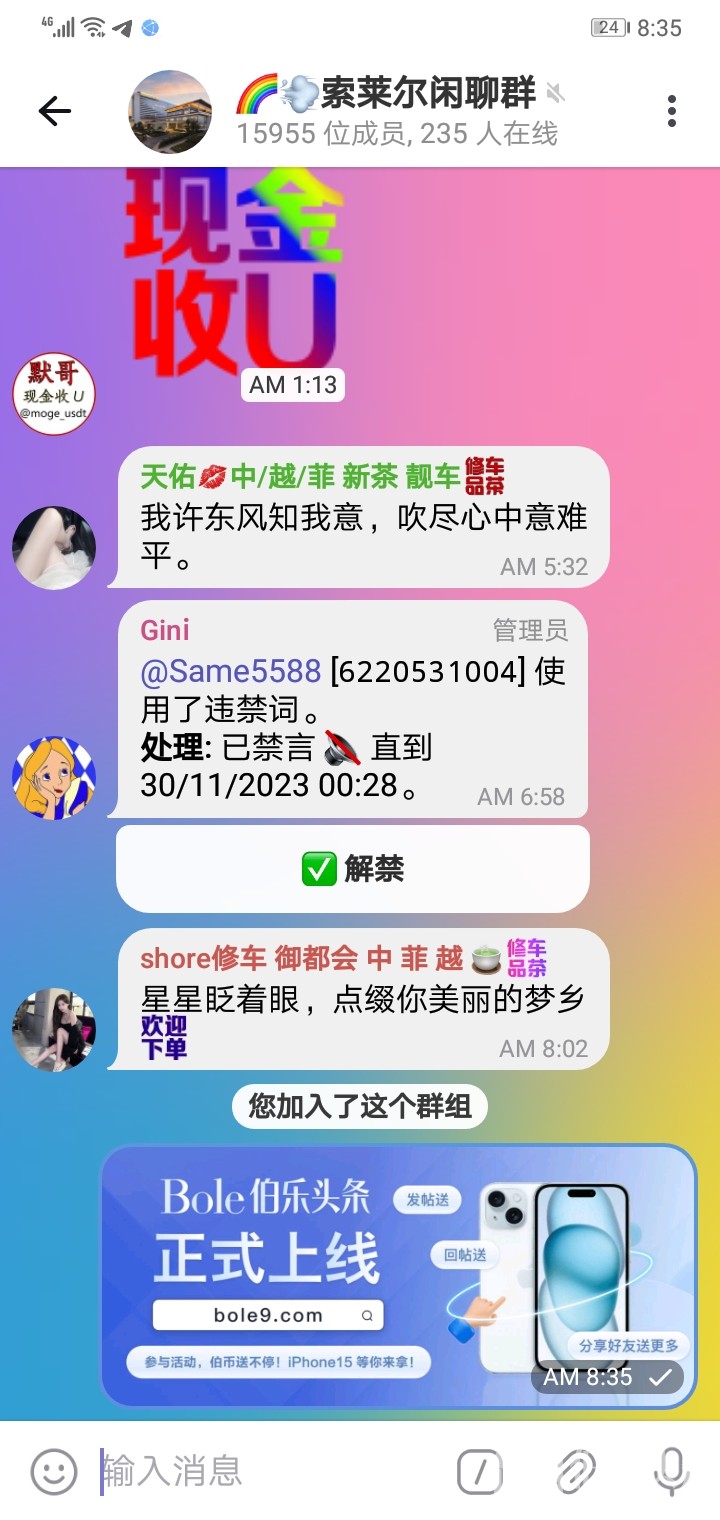Tap the microphone to record voice message
The image size is (720, 1520).
(671, 1471)
